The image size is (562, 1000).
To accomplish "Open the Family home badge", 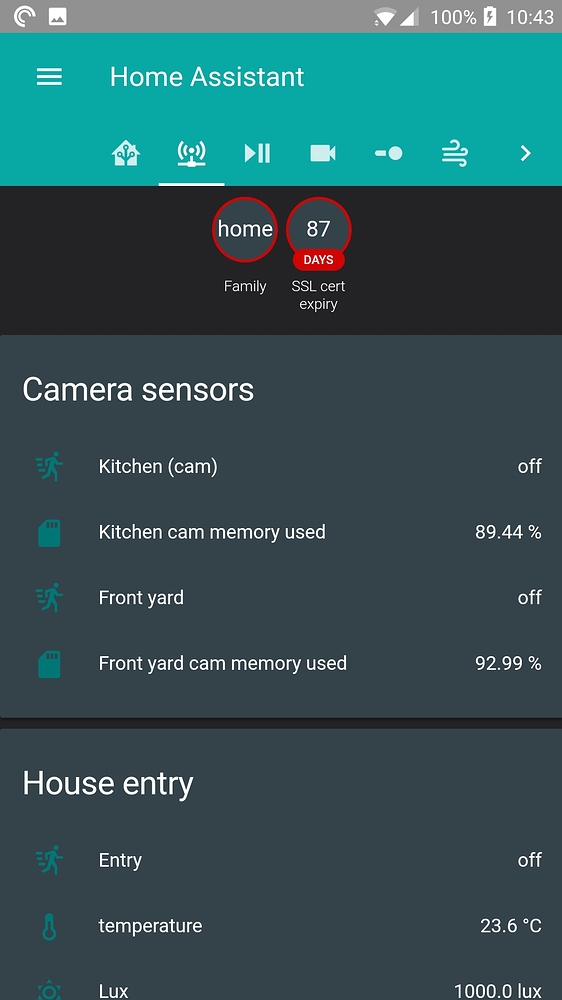I will tap(245, 246).
